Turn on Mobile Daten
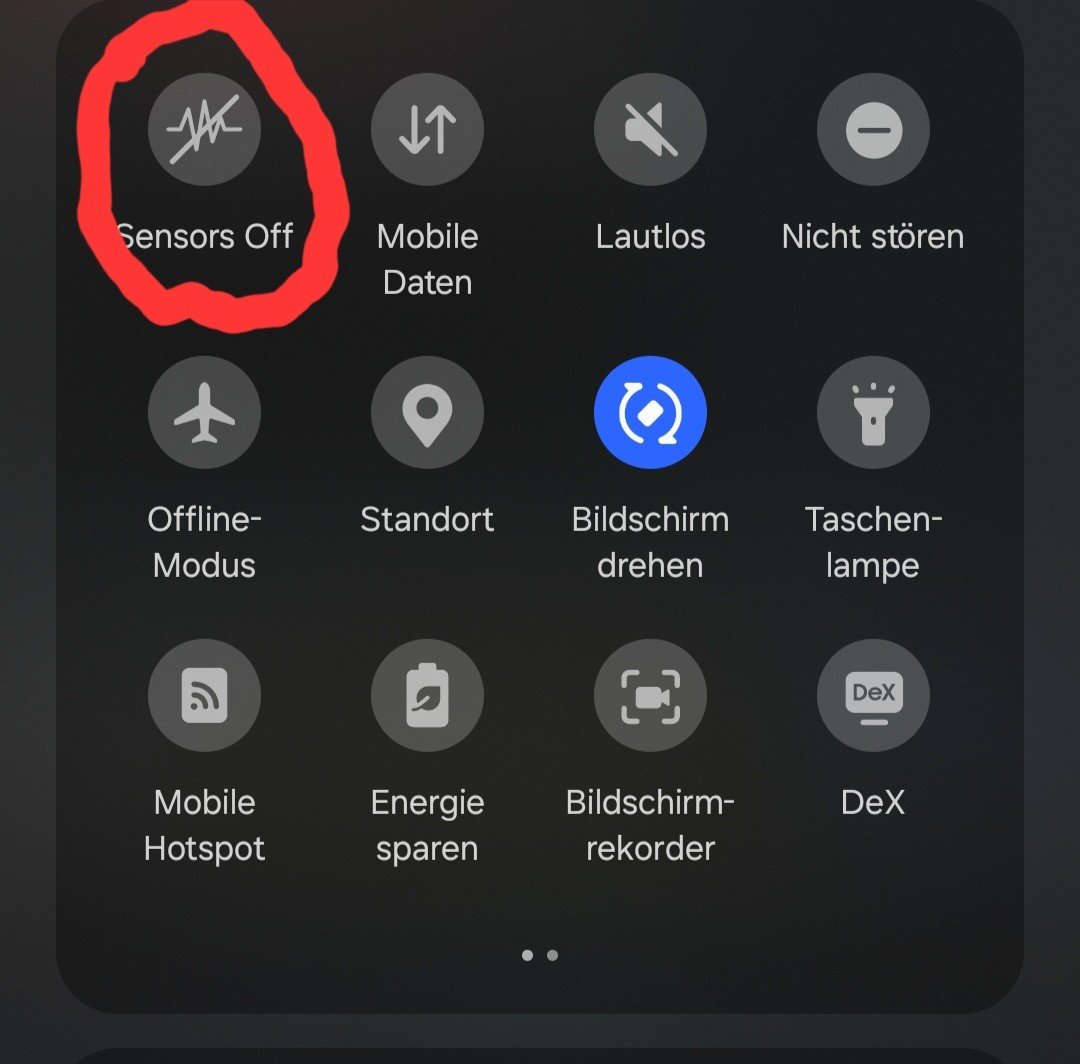Screen dimensions: 1080x1064 [427, 130]
